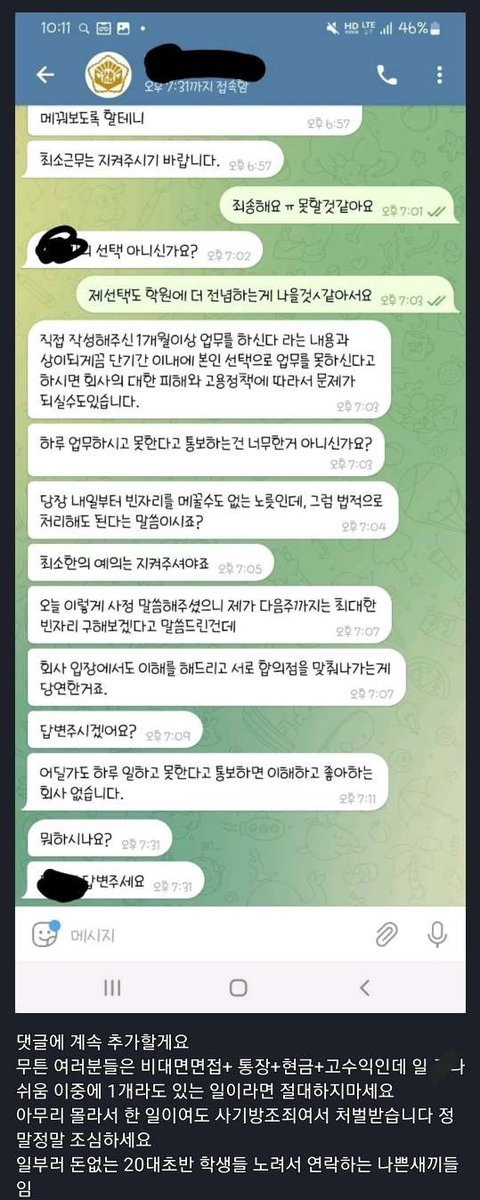This screenshot has width=480, height=1200.
Task: Tap the microphone to record a voice message
Action: (x=436, y=935)
